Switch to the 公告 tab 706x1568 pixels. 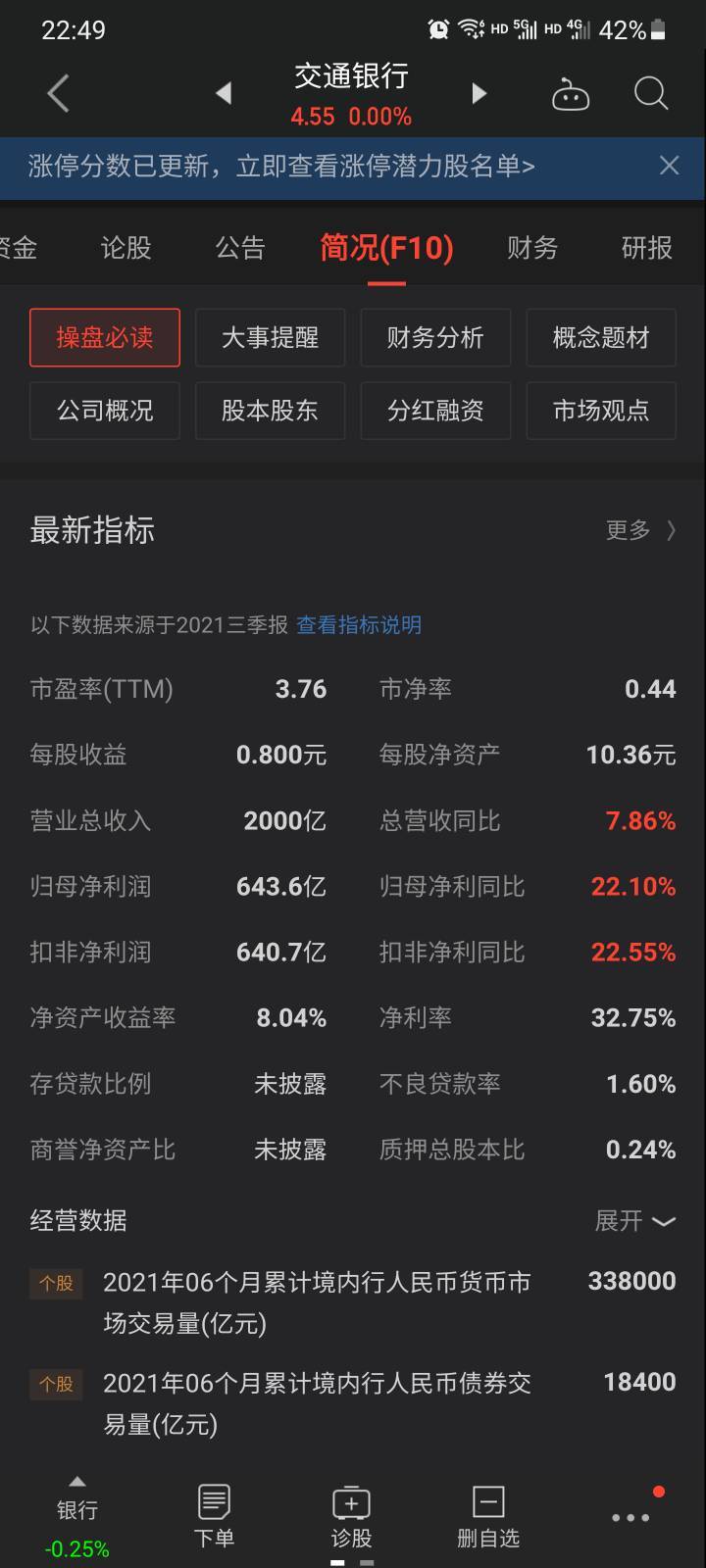coord(240,248)
